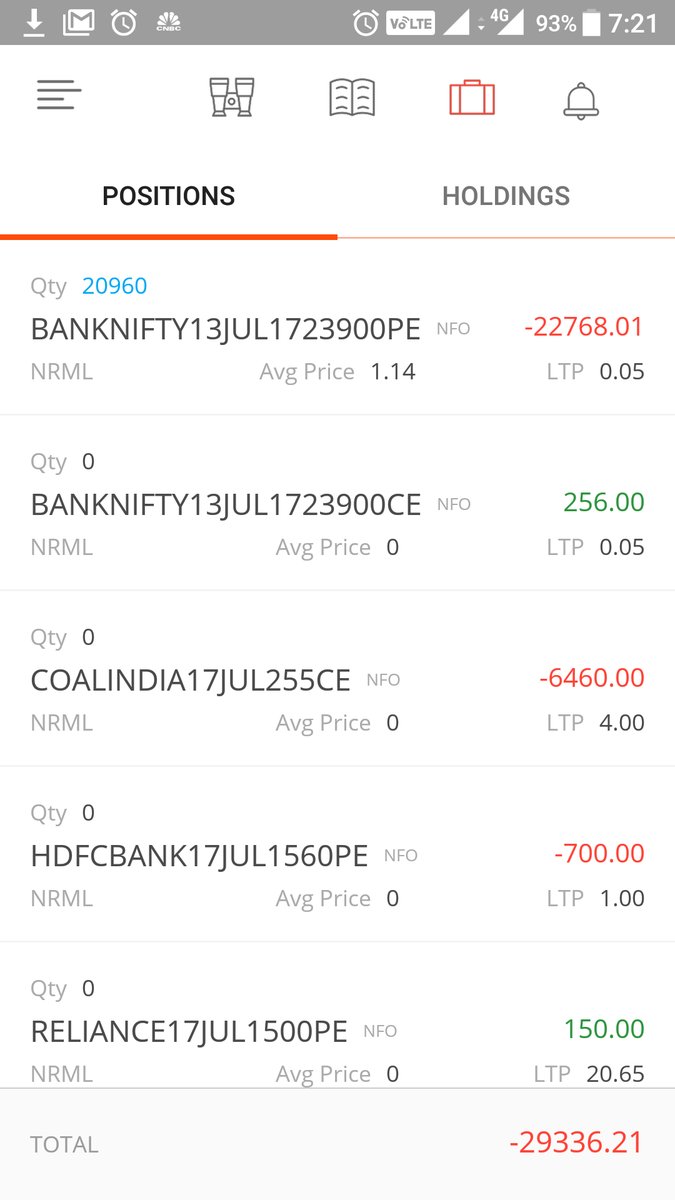This screenshot has height=1200, width=675.
Task: Select the Positions tab
Action: pyautogui.click(x=169, y=196)
